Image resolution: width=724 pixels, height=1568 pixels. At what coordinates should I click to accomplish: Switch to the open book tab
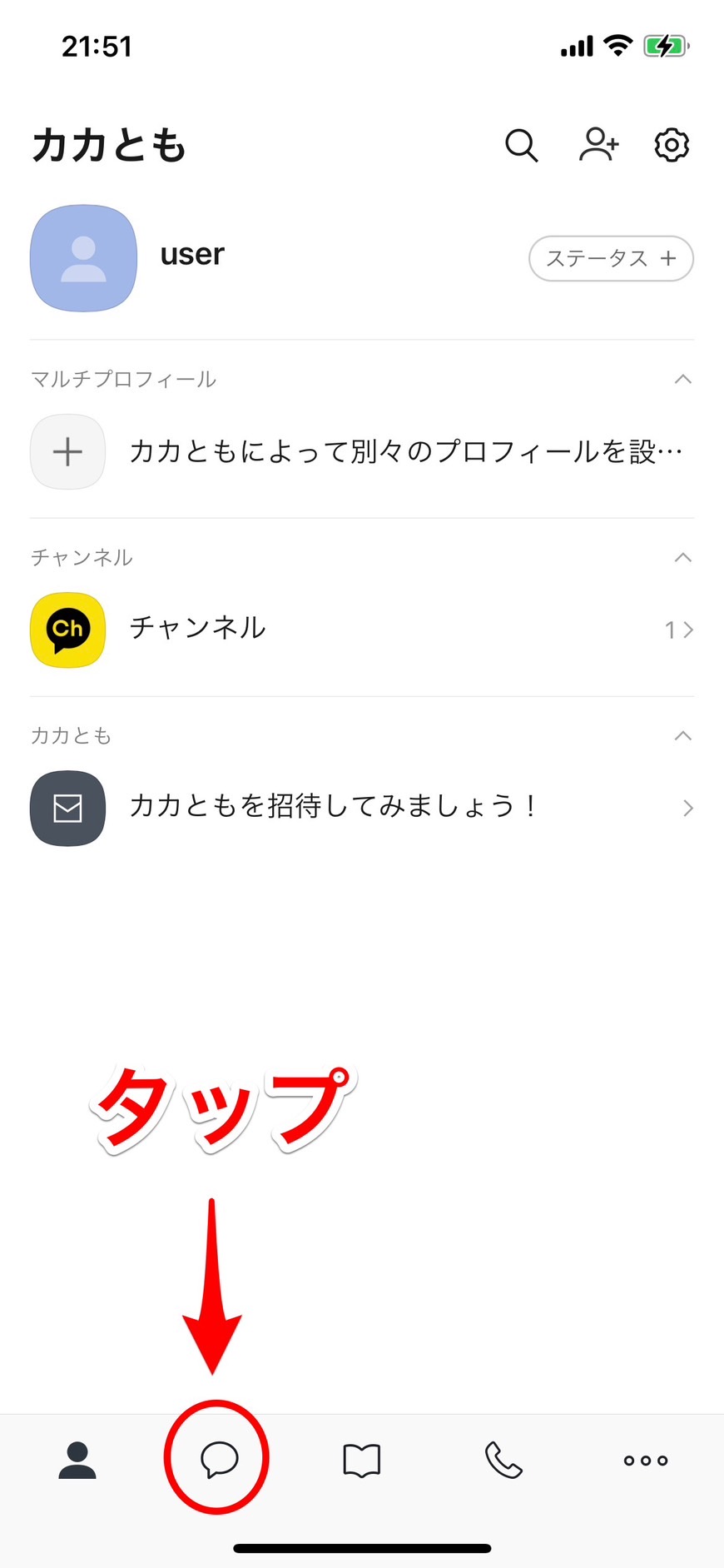(362, 1460)
